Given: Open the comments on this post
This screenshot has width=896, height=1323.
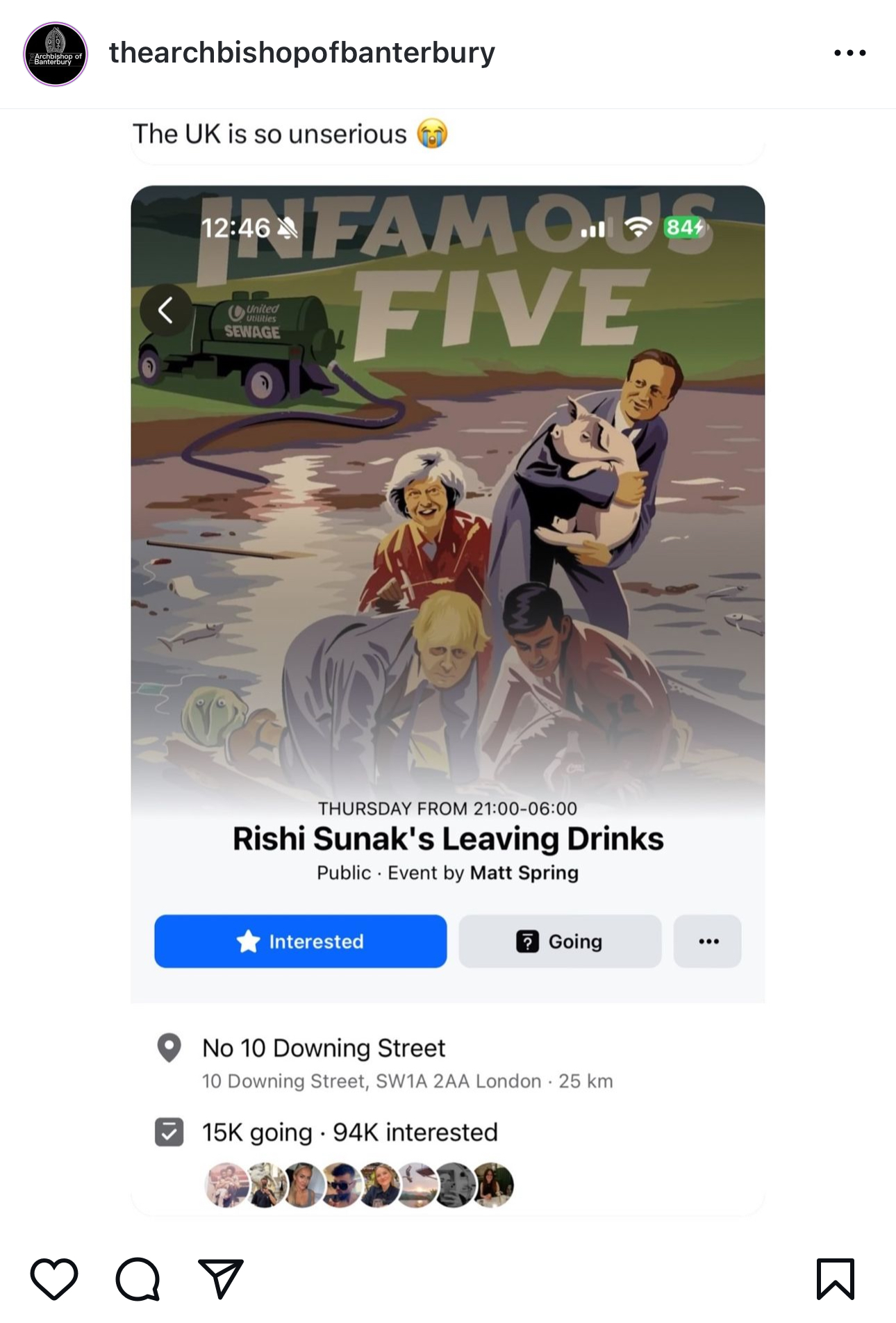Looking at the screenshot, I should point(138,1278).
